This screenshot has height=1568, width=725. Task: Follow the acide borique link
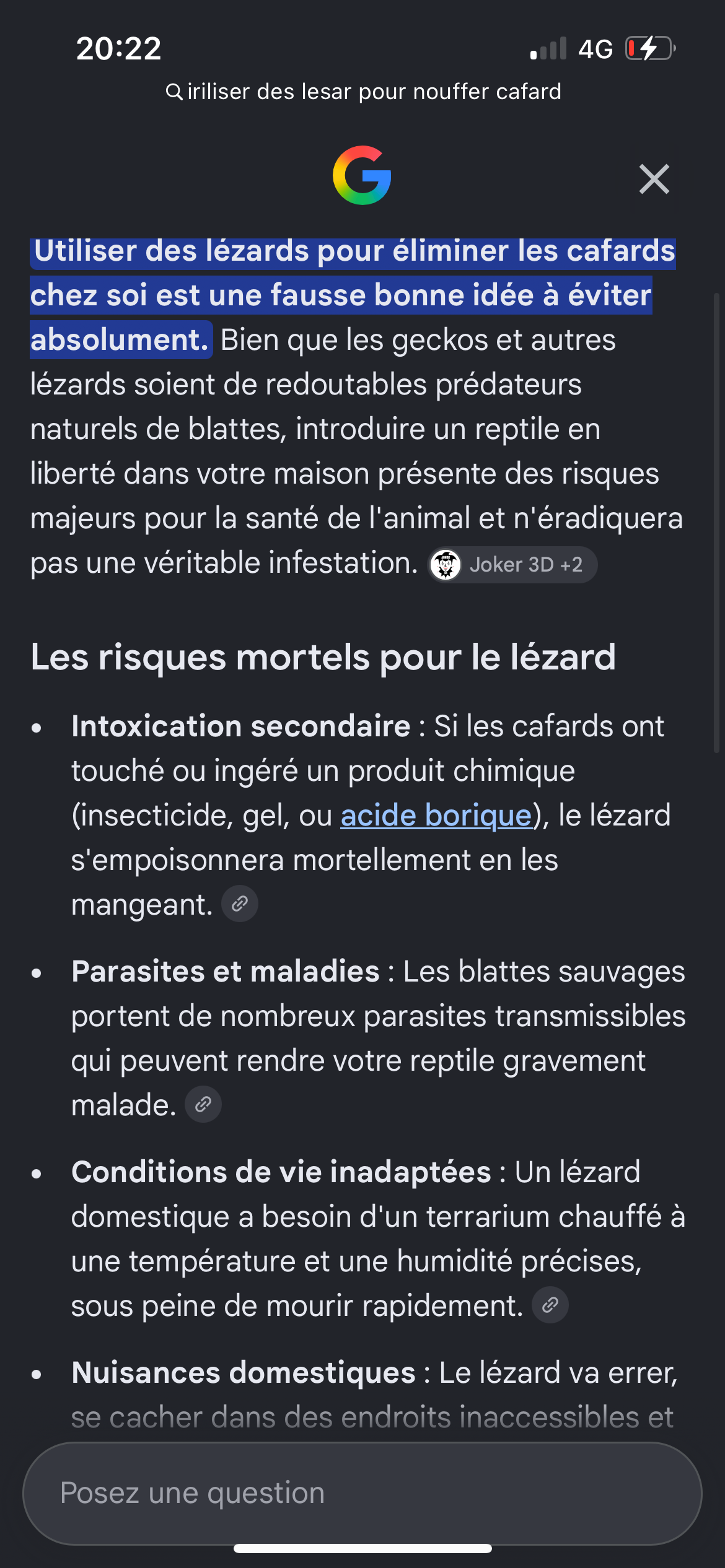436,816
